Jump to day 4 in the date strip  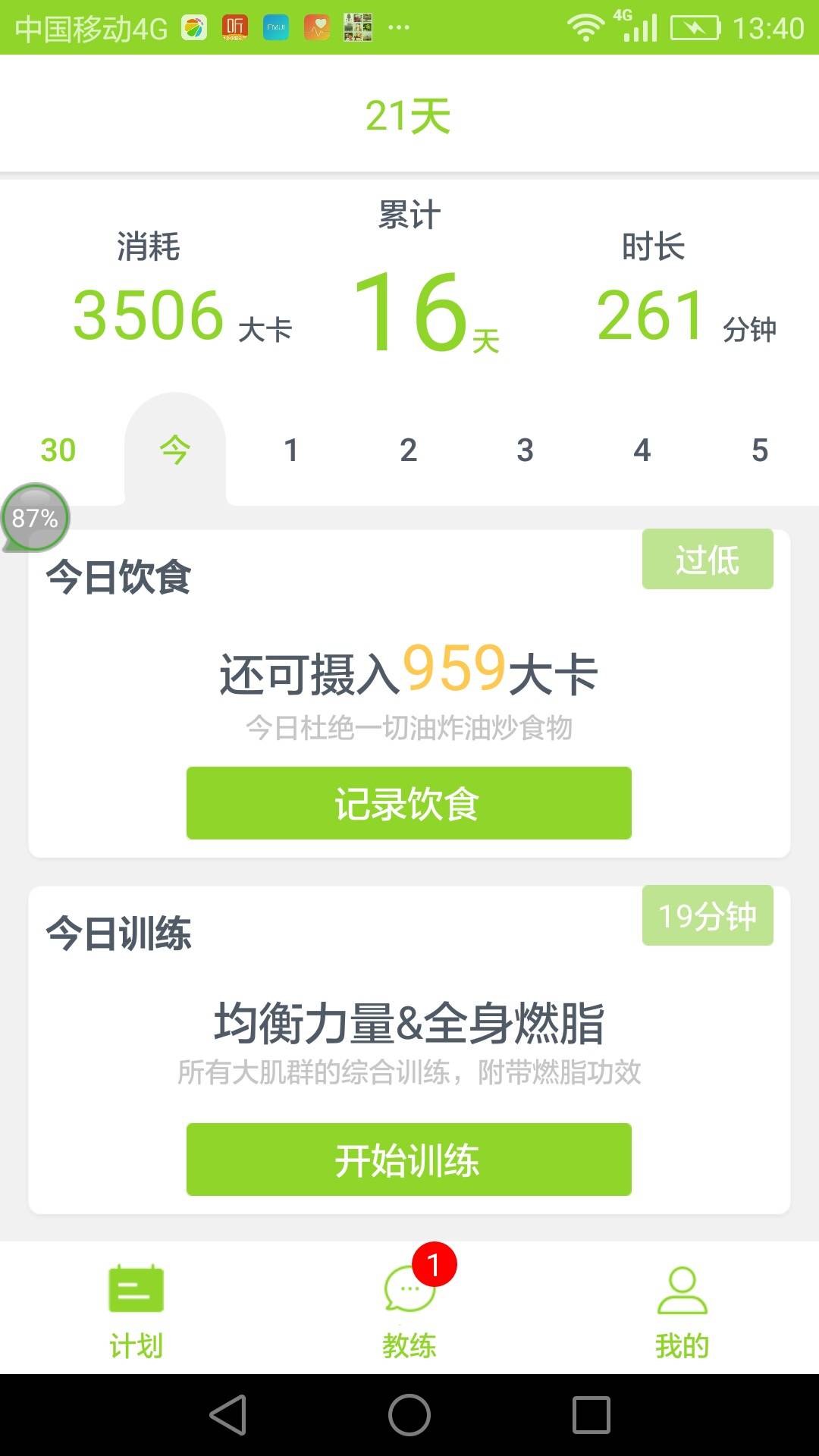(x=642, y=450)
